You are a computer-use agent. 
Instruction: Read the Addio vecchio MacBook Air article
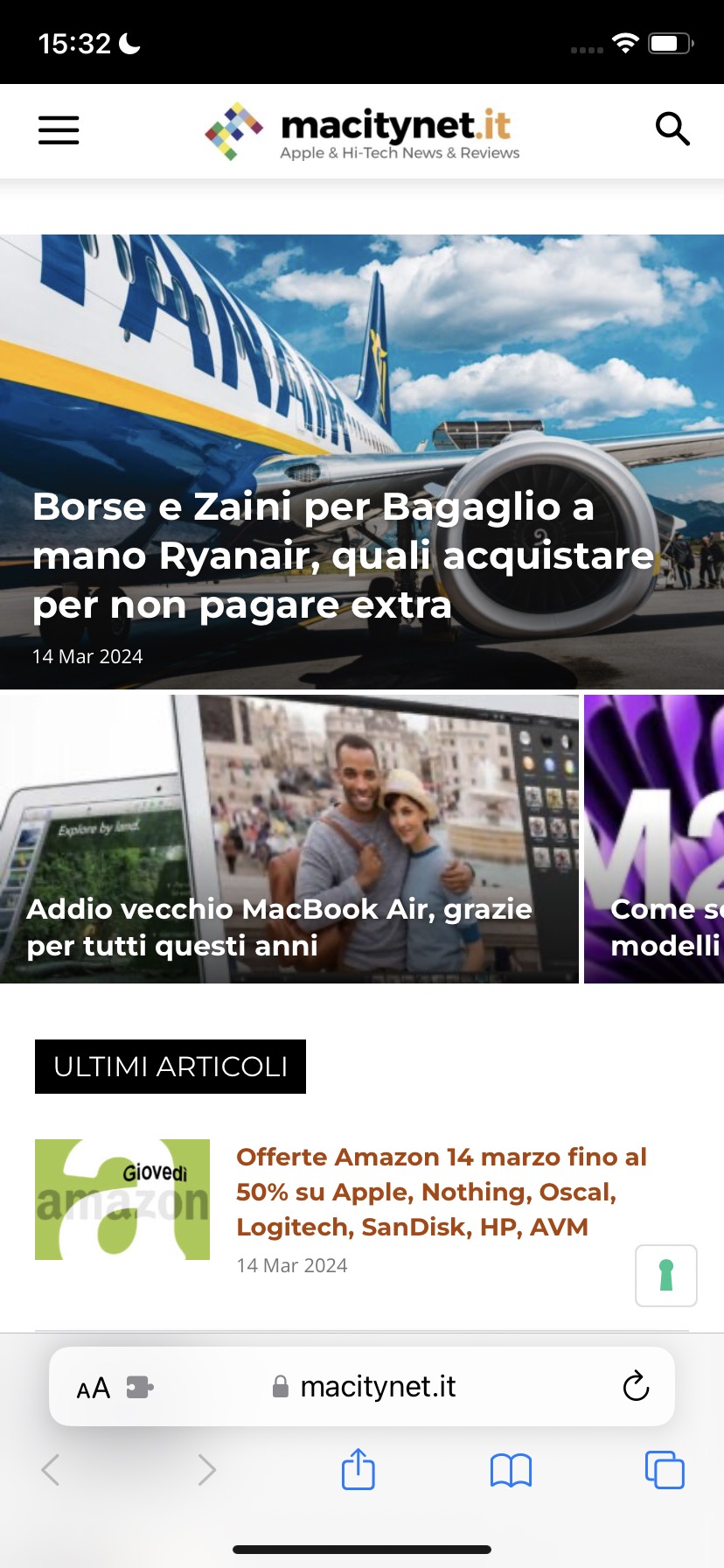[x=280, y=926]
